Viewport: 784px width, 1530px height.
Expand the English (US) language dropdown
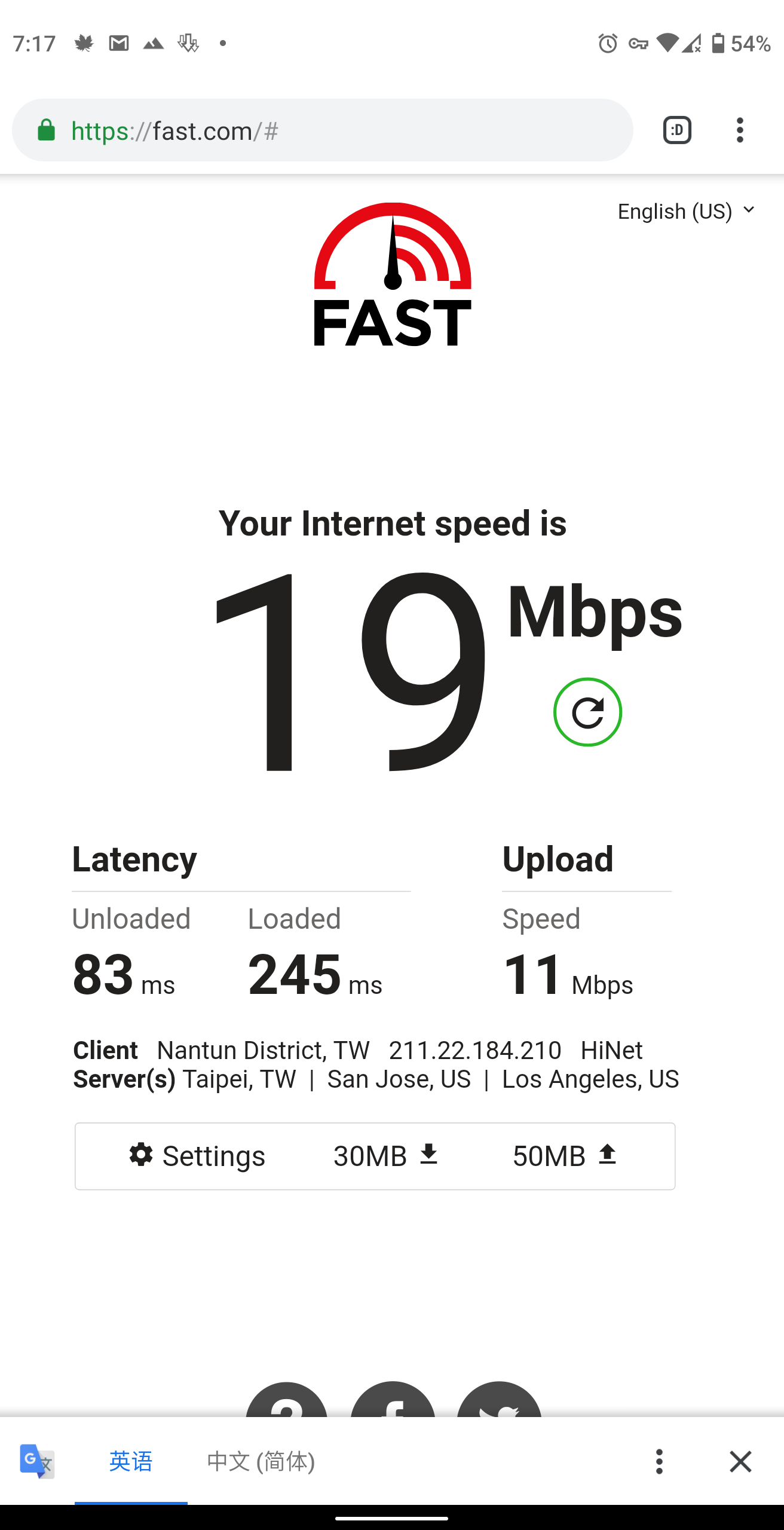686,212
